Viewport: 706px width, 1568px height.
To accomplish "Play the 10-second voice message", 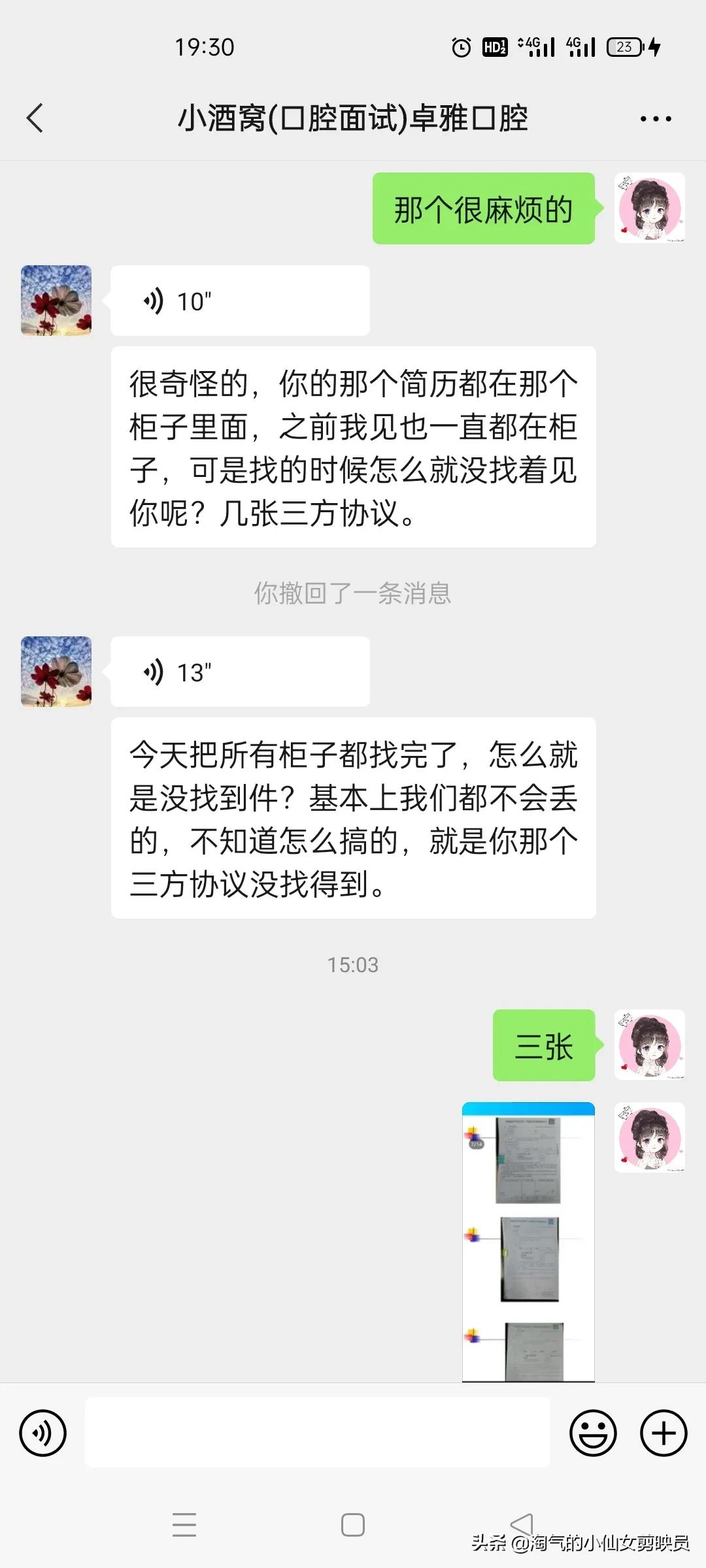I will (x=239, y=300).
